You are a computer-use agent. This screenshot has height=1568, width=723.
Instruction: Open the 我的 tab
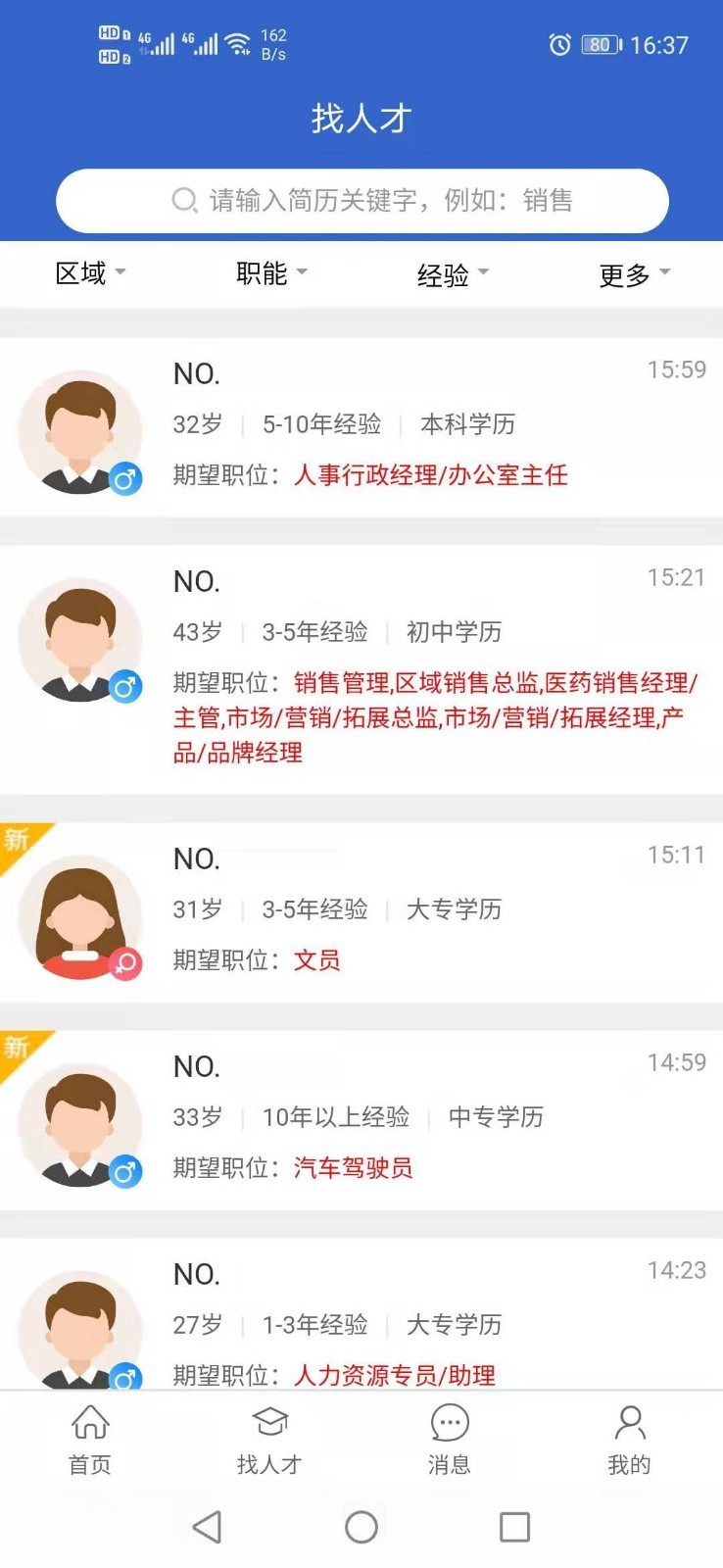click(629, 1440)
